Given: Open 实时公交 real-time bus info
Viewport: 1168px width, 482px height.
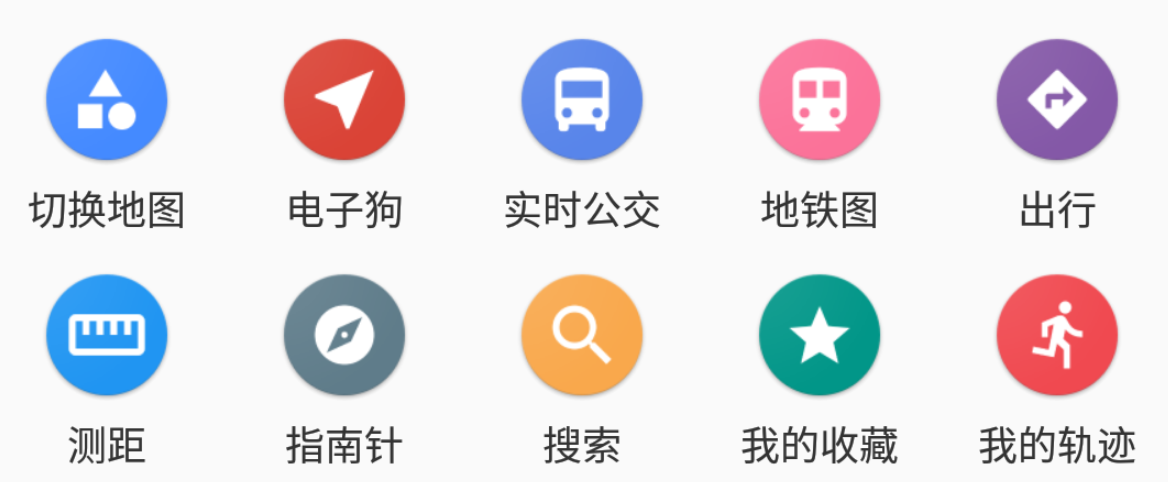Looking at the screenshot, I should [x=581, y=100].
